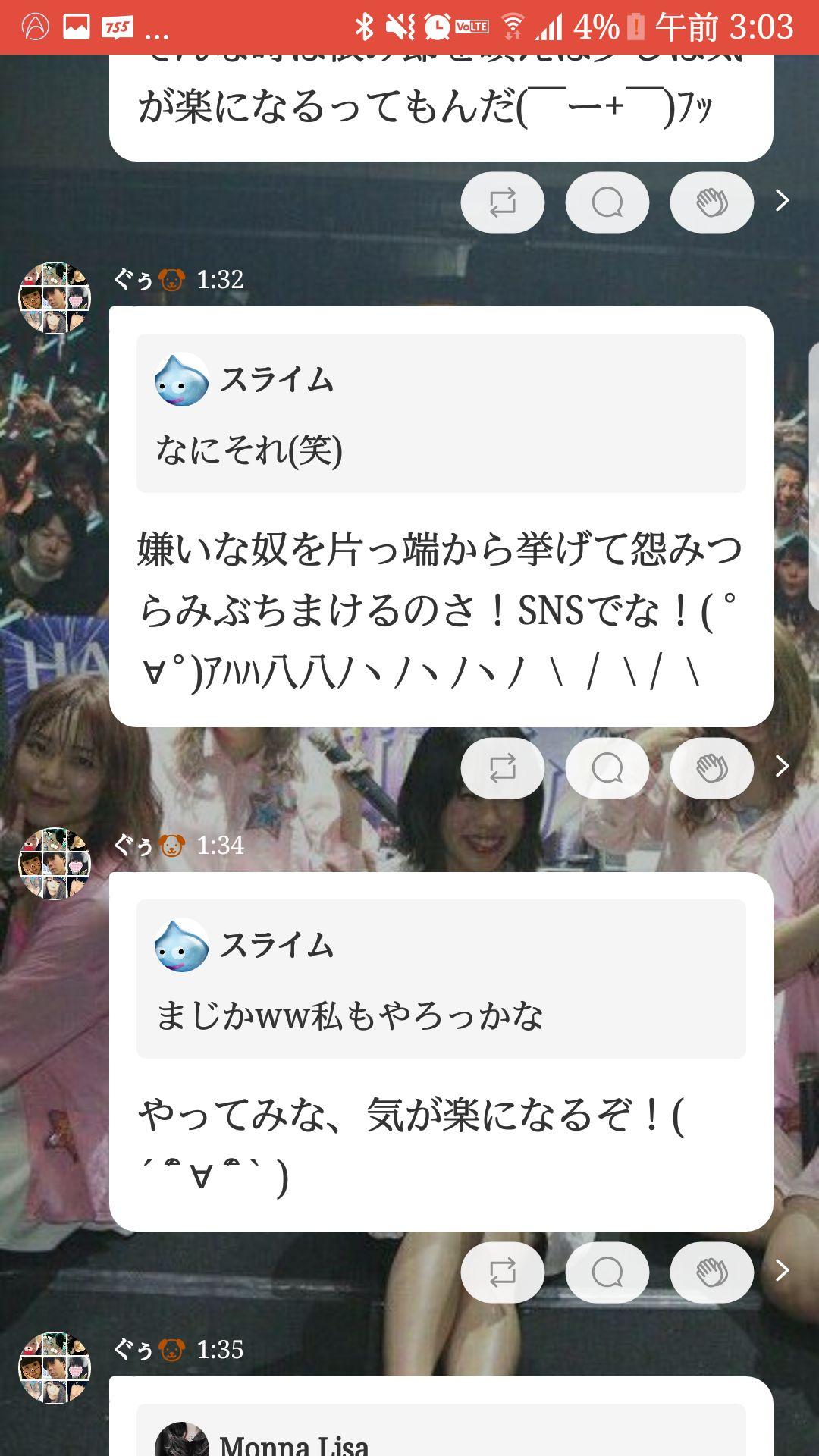
Task: Toggle repost on the topmost message
Action: coord(504,202)
